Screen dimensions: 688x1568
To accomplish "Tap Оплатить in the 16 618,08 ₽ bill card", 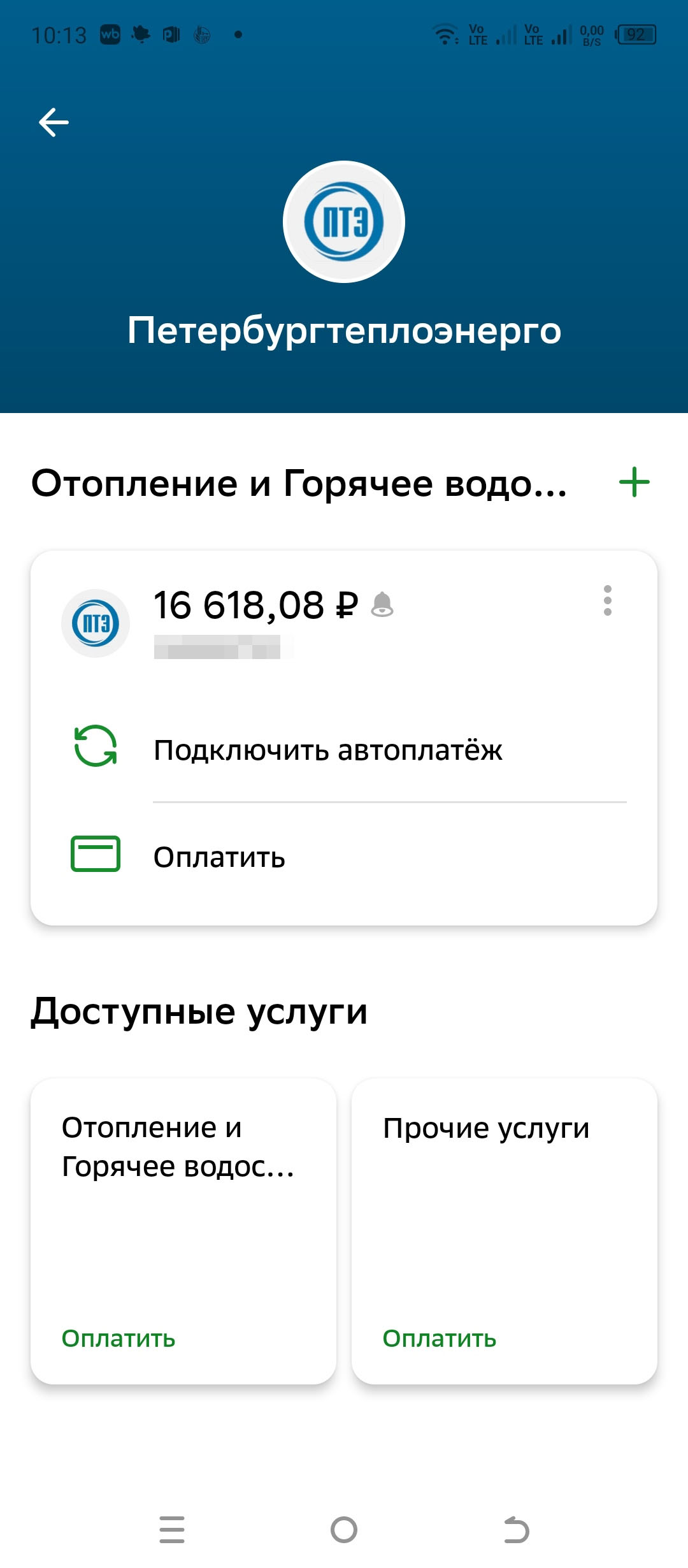I will (x=219, y=857).
